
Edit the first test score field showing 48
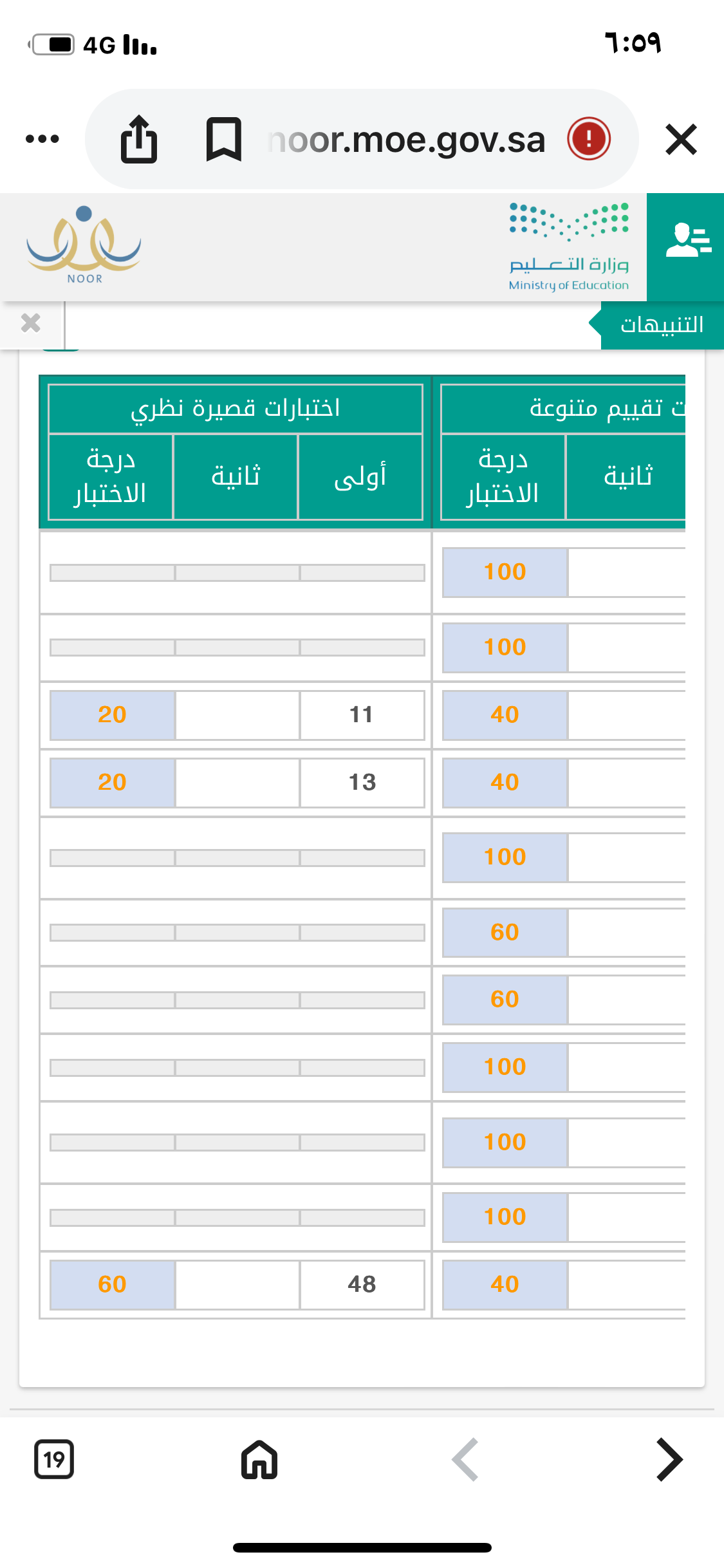click(x=362, y=1285)
